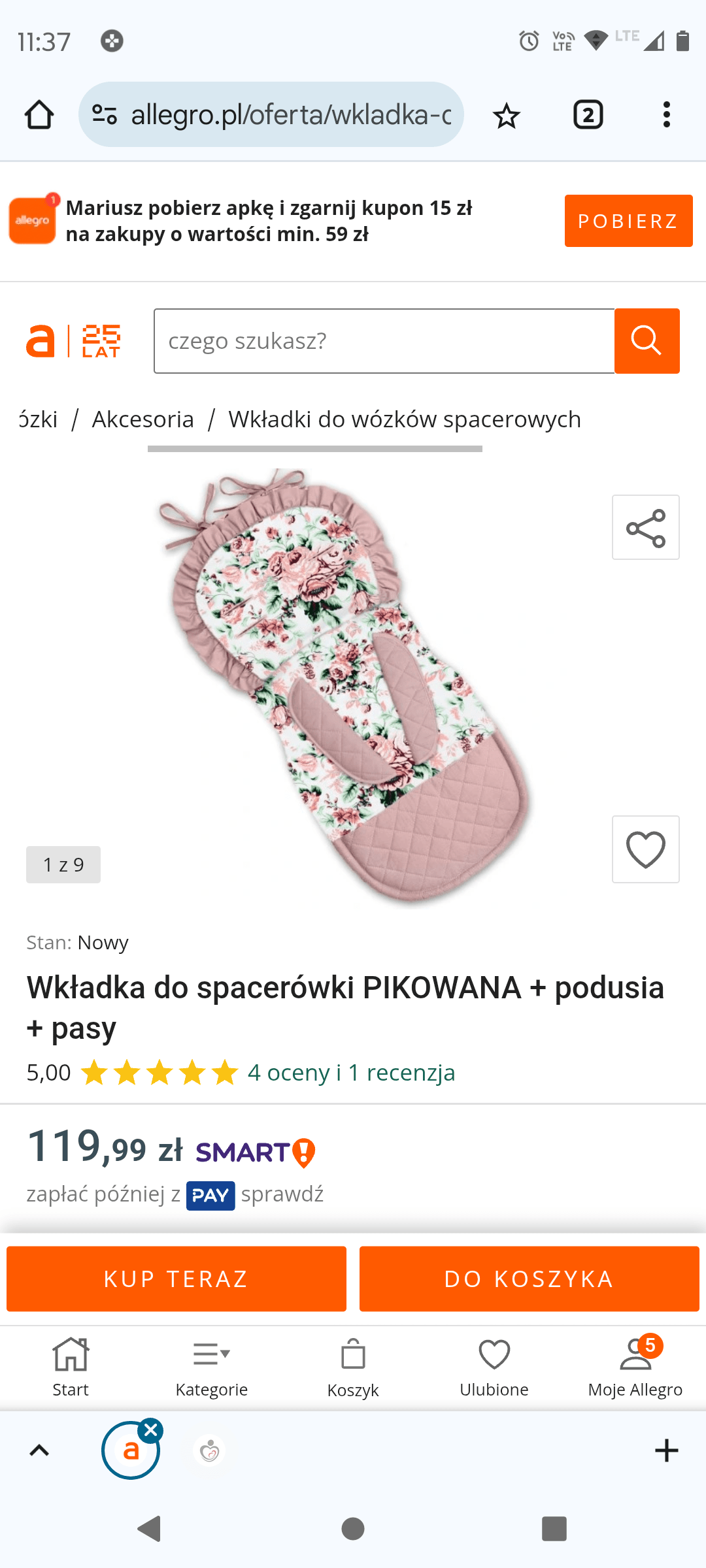Add the item with DO KOSZYKA
This screenshot has height=1568, width=706.
529,1279
